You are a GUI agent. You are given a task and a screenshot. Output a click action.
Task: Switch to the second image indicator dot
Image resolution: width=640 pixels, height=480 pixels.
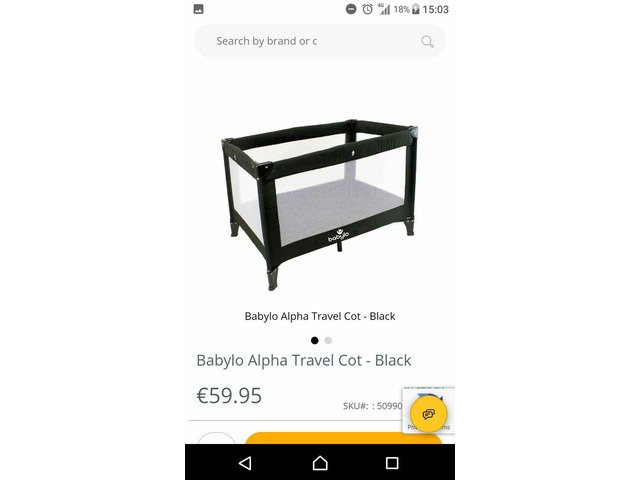click(328, 340)
